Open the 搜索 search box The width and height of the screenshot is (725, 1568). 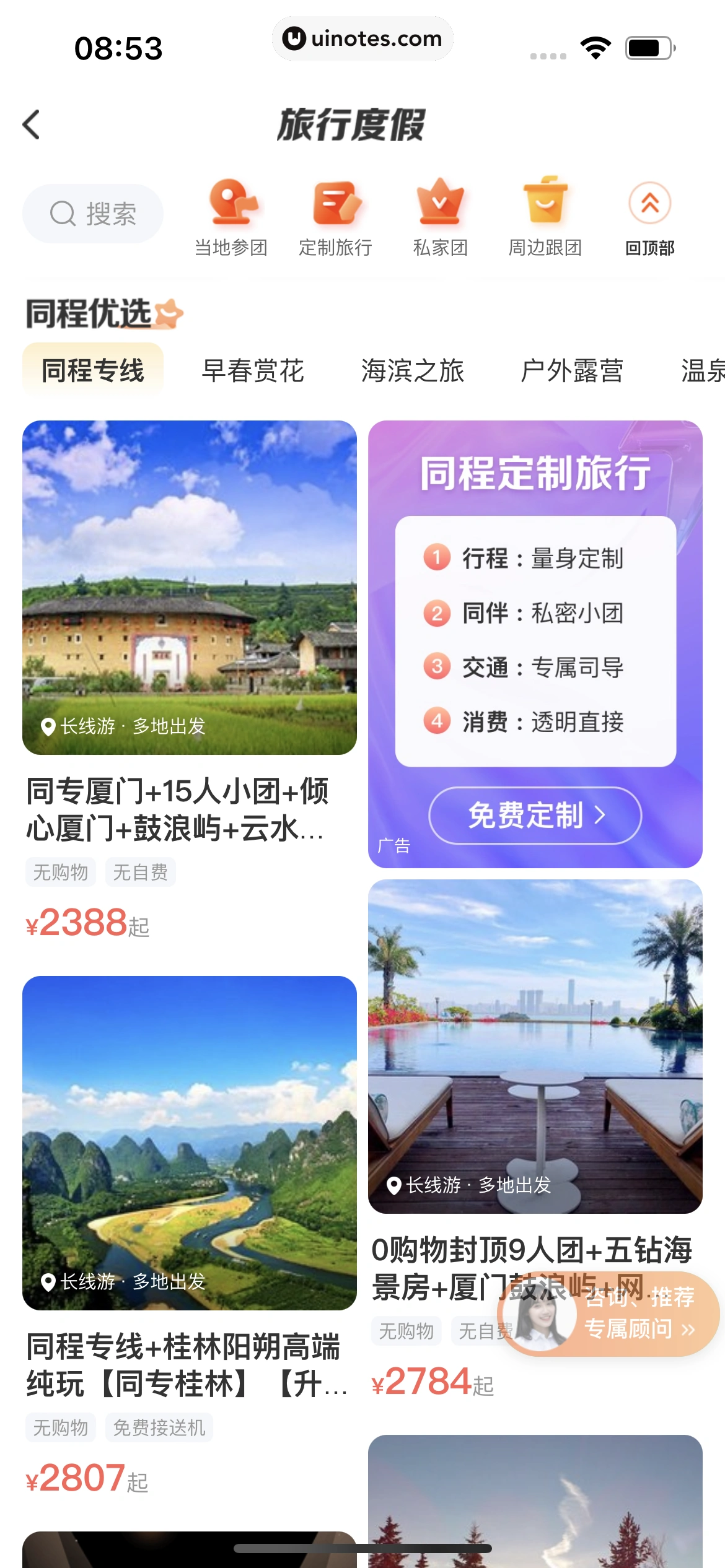93,214
